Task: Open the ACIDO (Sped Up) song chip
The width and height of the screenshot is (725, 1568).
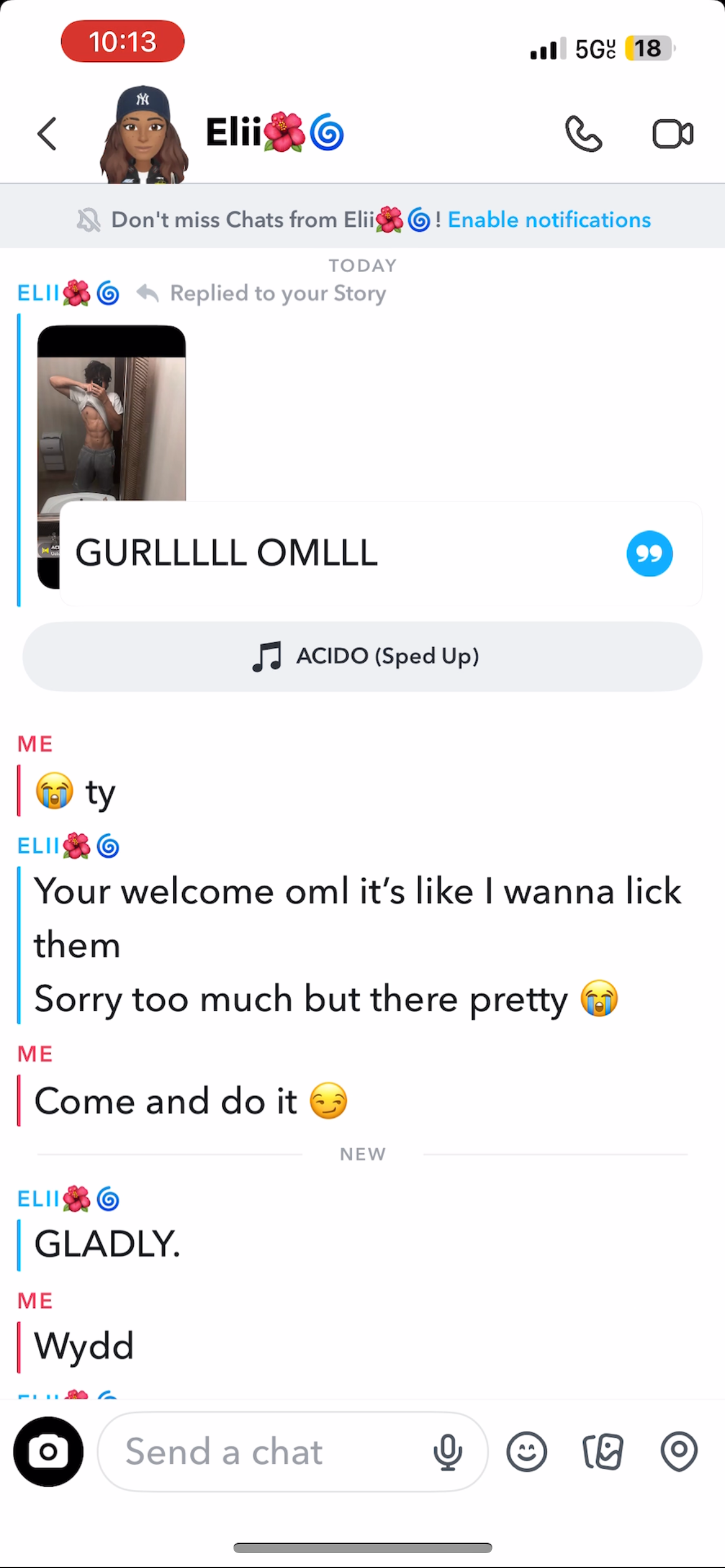Action: tap(362, 656)
